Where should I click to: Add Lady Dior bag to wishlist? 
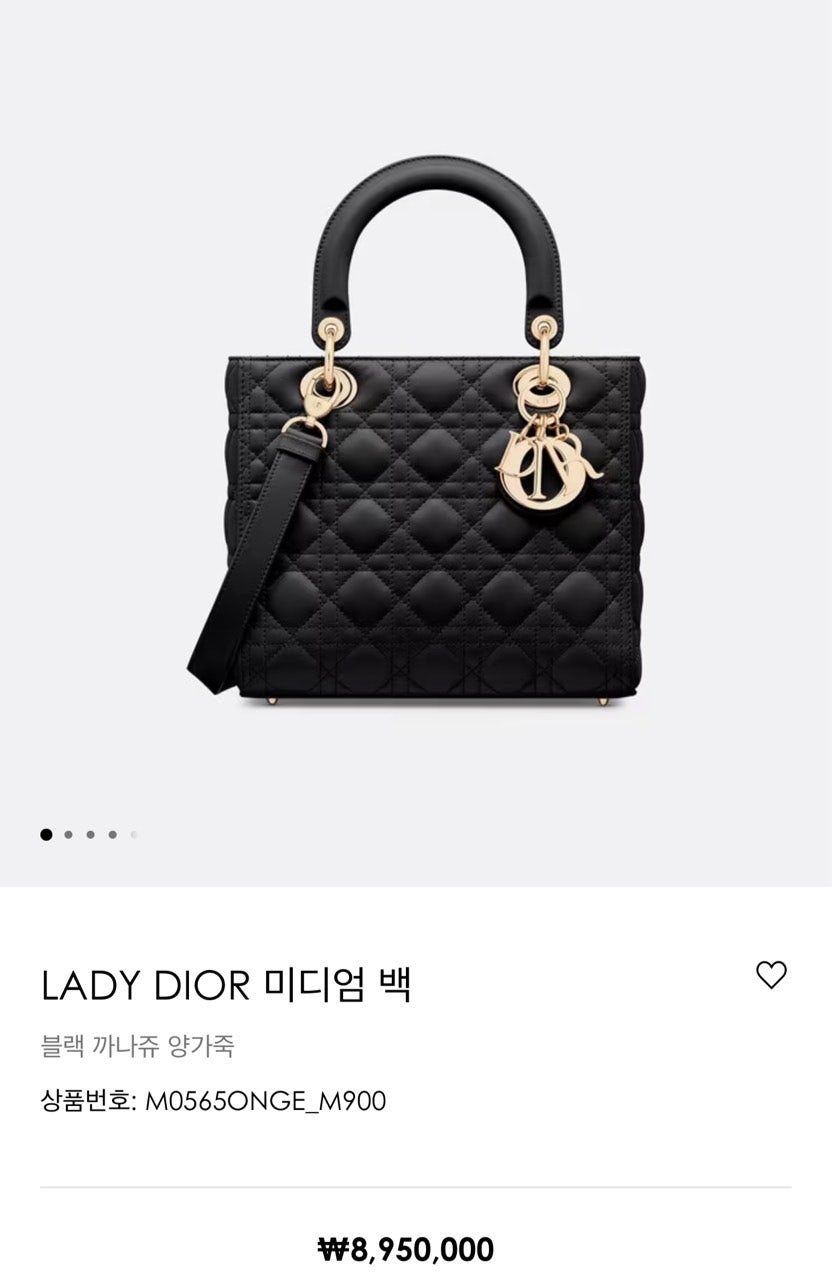(x=771, y=974)
